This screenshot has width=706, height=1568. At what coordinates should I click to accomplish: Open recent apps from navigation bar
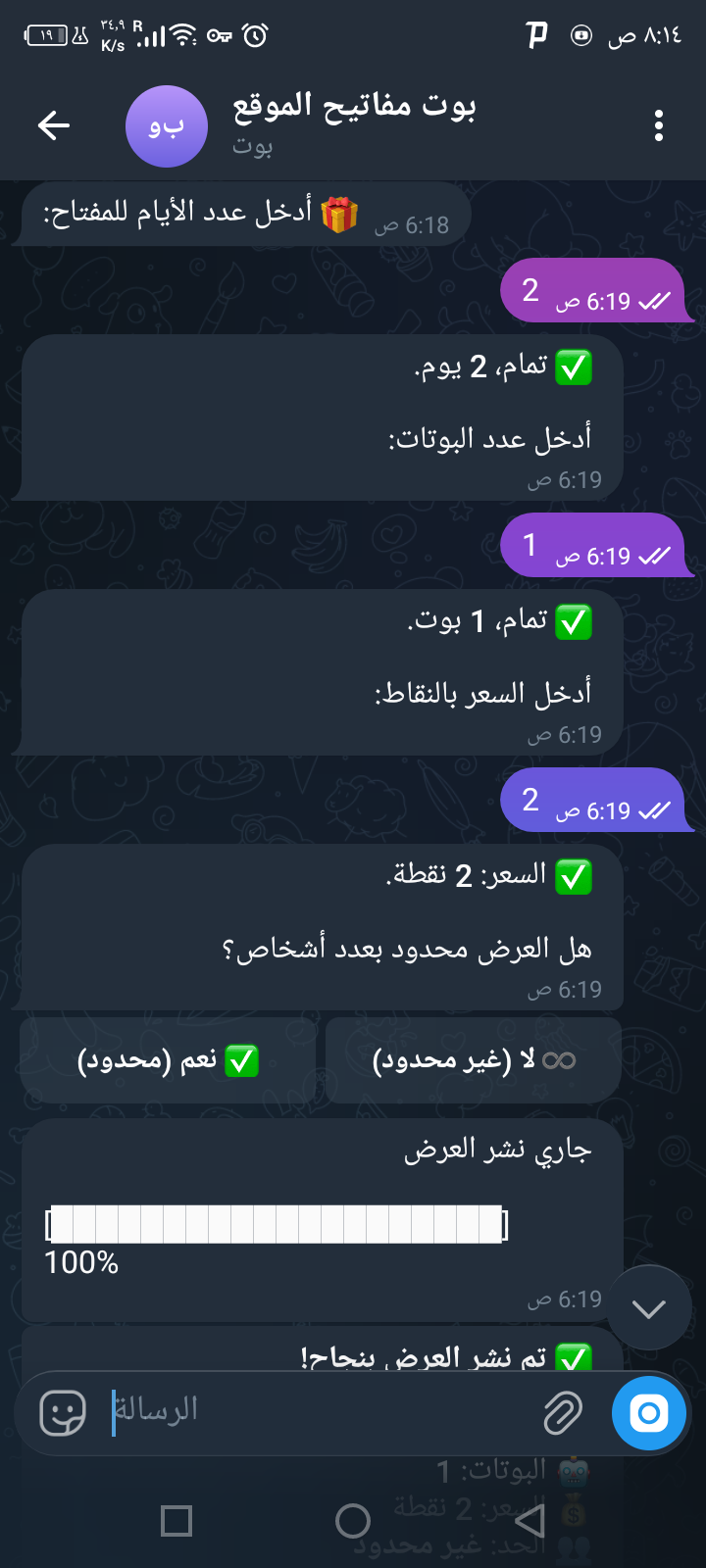point(176,1521)
